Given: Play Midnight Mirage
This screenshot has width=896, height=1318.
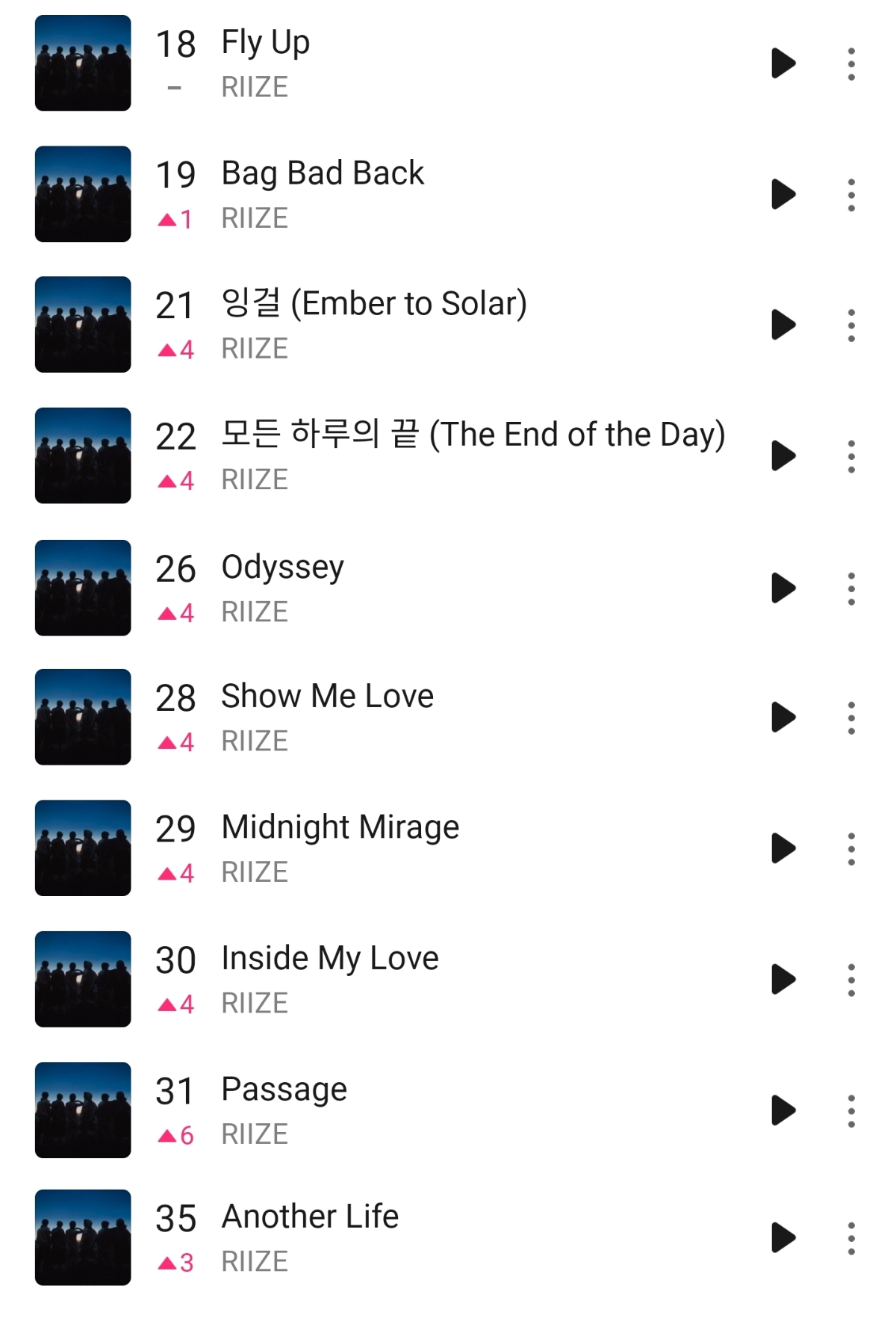Looking at the screenshot, I should tap(783, 848).
